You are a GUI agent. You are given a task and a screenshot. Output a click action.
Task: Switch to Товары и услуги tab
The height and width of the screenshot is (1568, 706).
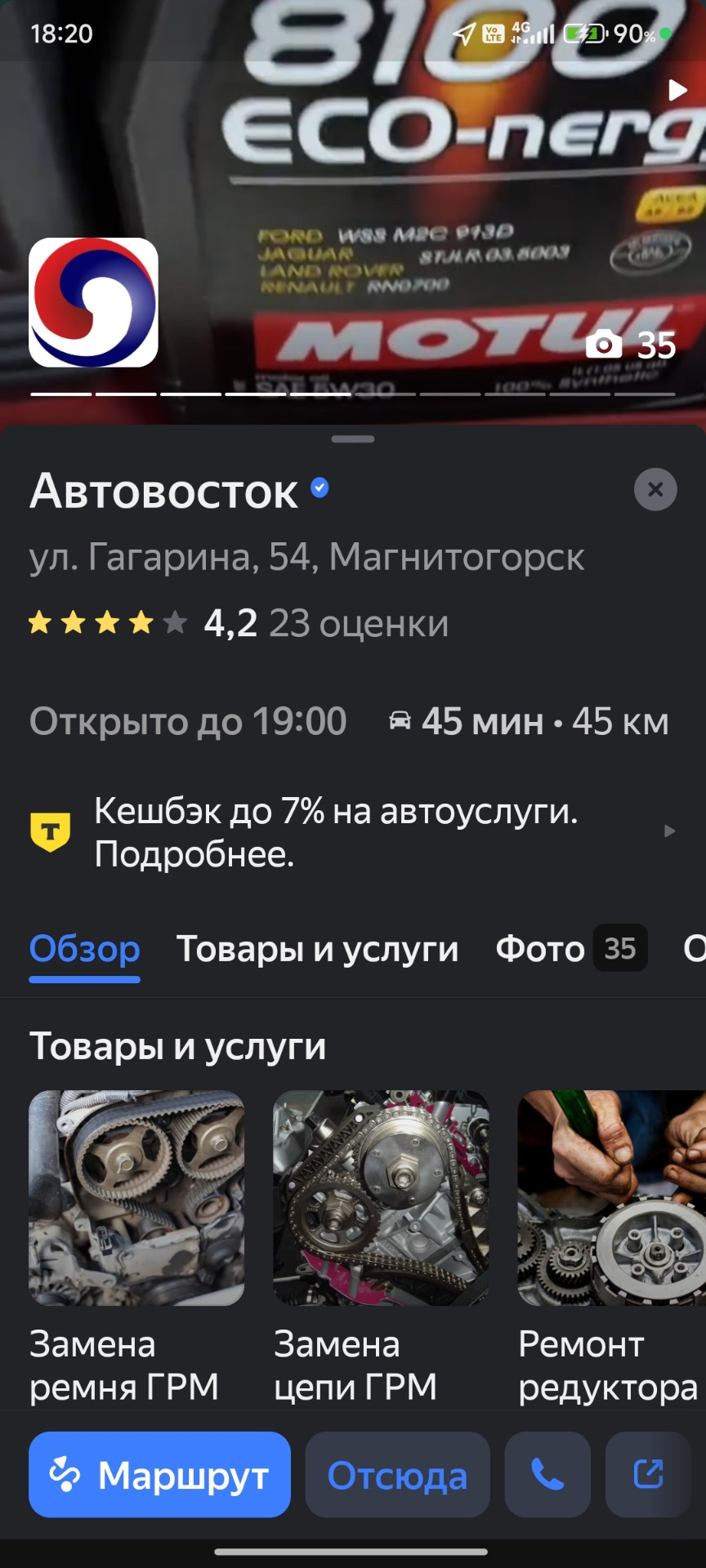pos(317,949)
